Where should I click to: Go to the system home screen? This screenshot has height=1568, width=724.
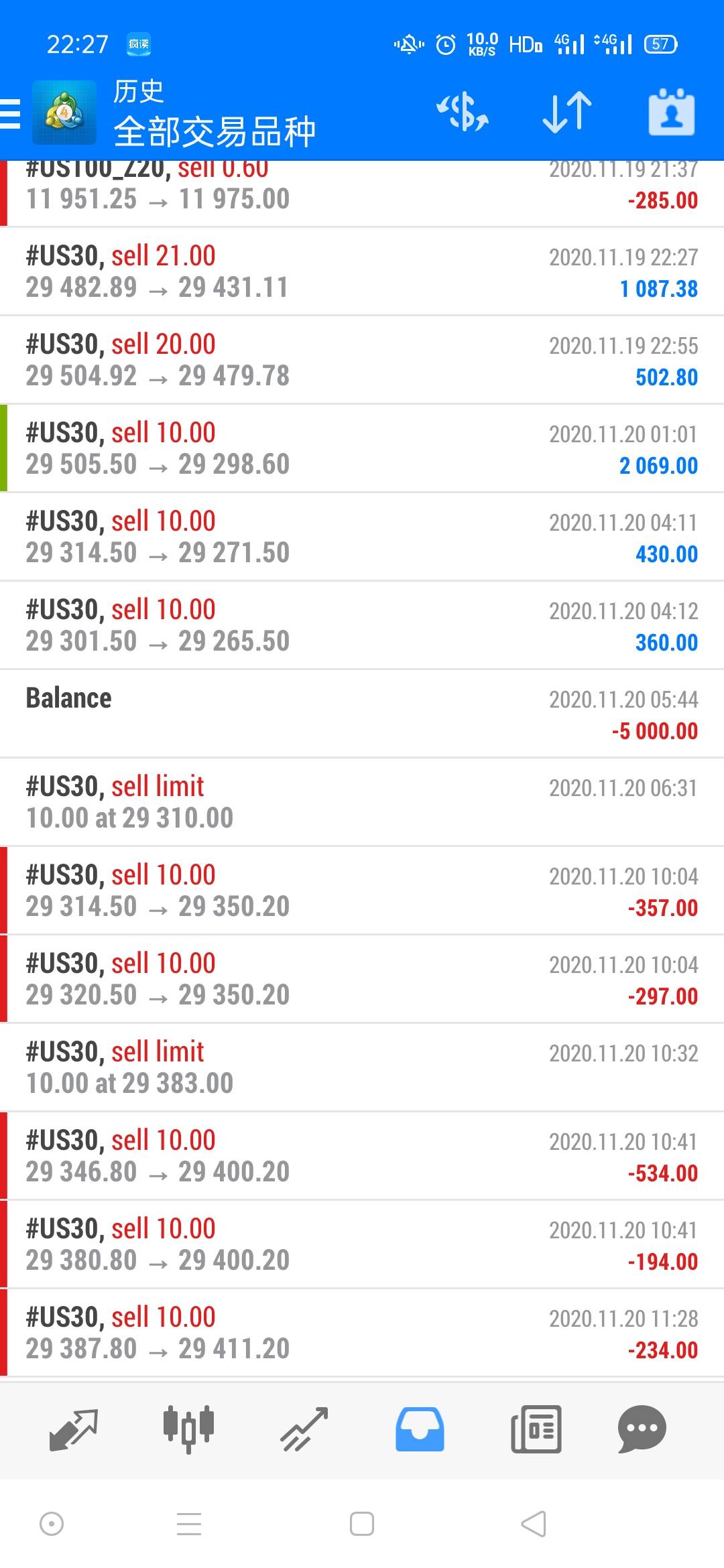tap(362, 1524)
